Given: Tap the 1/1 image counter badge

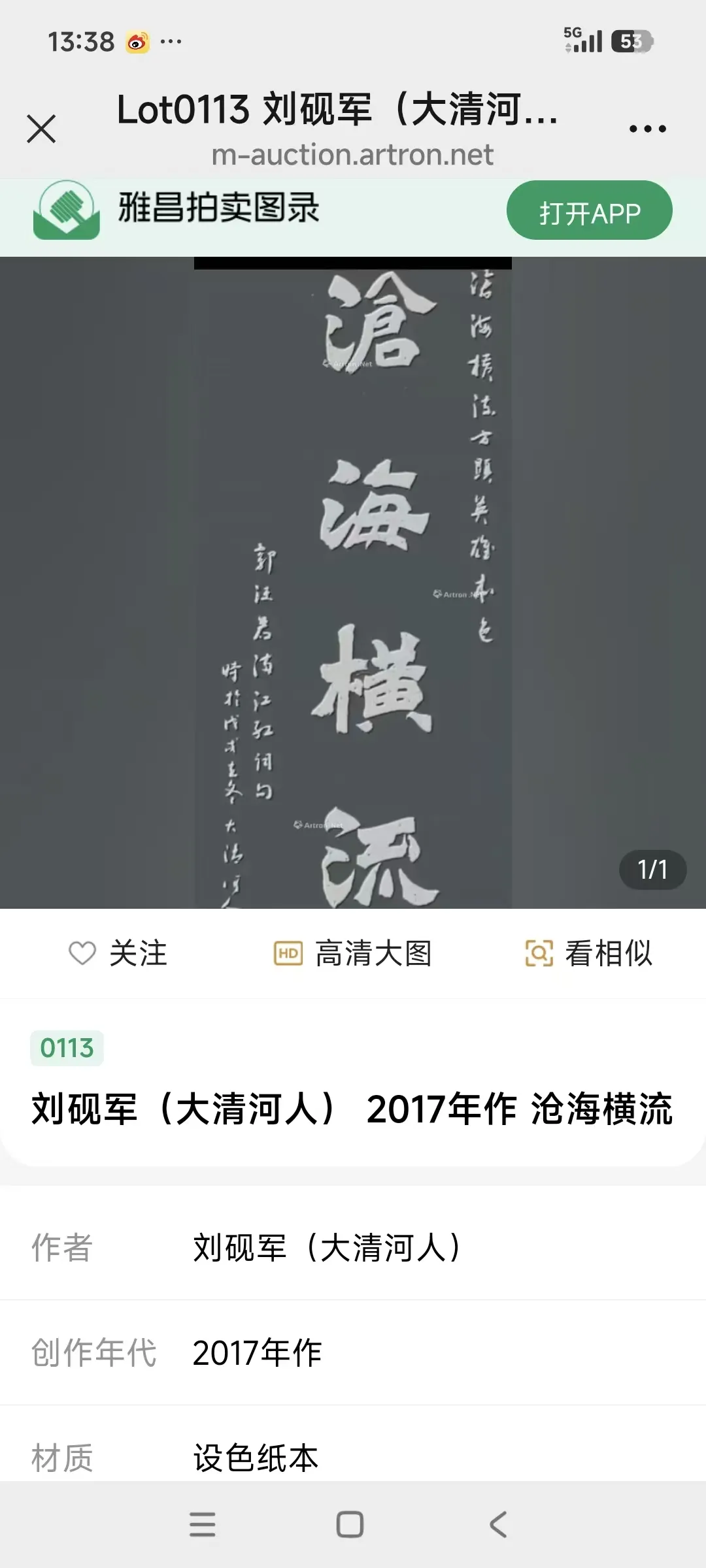Looking at the screenshot, I should [x=652, y=870].
